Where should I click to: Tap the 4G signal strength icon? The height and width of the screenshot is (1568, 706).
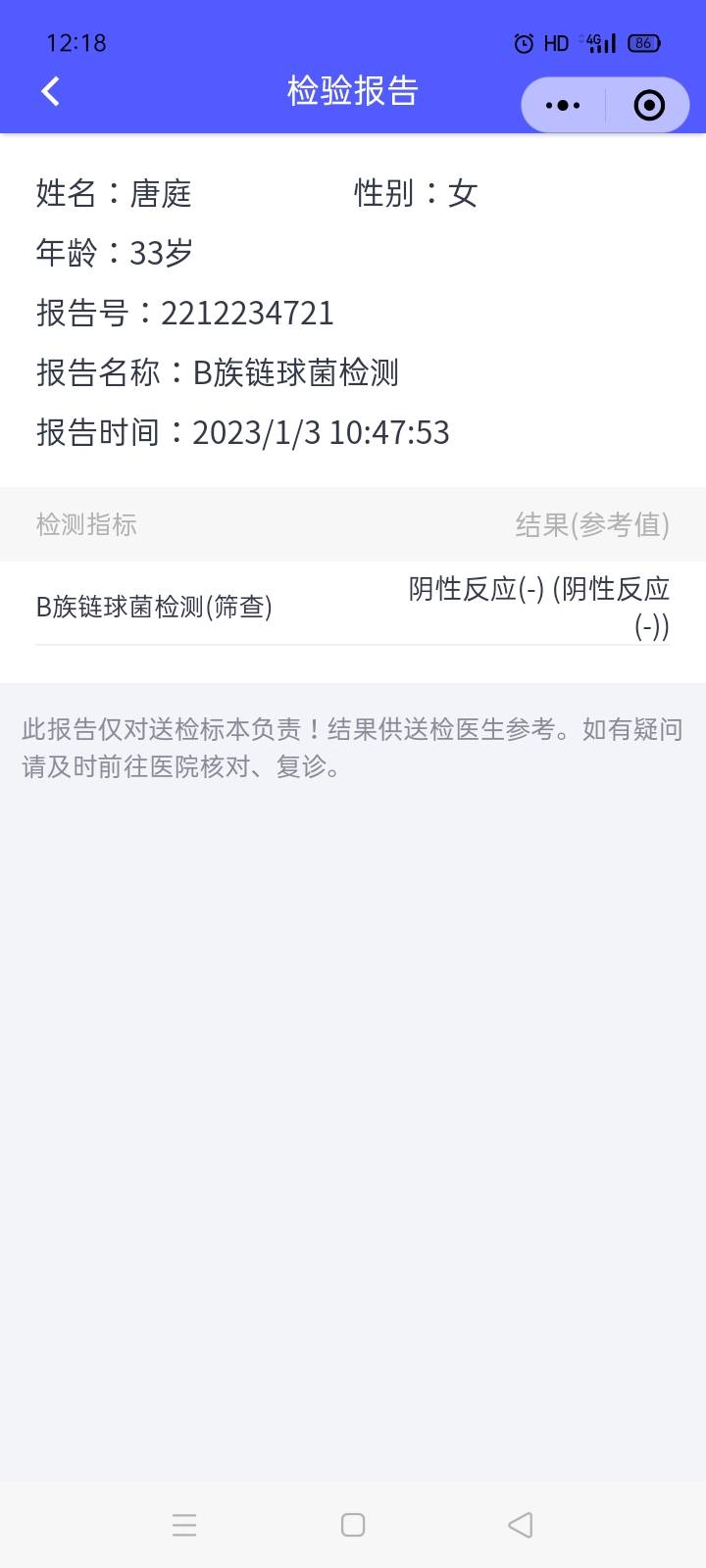(599, 42)
